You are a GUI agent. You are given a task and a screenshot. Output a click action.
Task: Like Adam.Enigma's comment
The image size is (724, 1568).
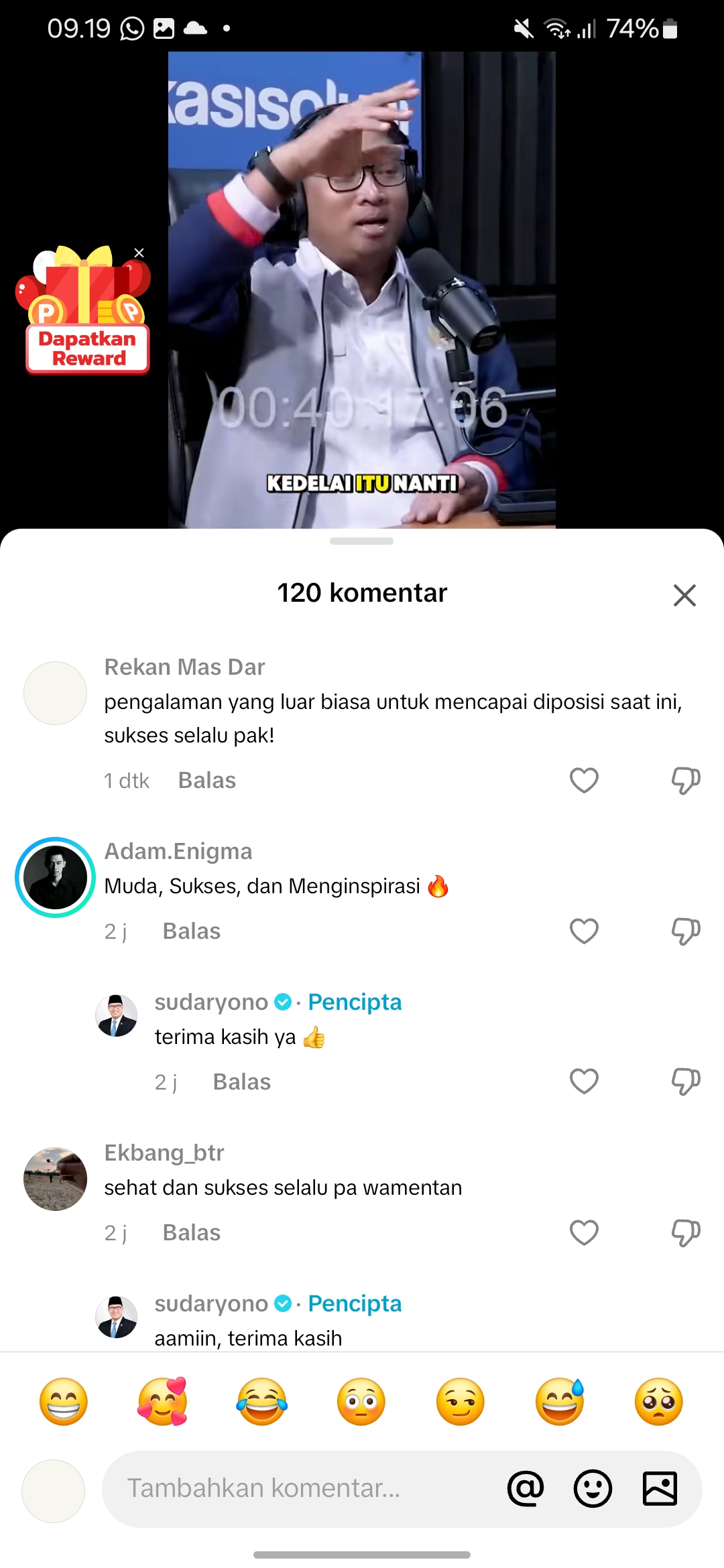coord(584,931)
